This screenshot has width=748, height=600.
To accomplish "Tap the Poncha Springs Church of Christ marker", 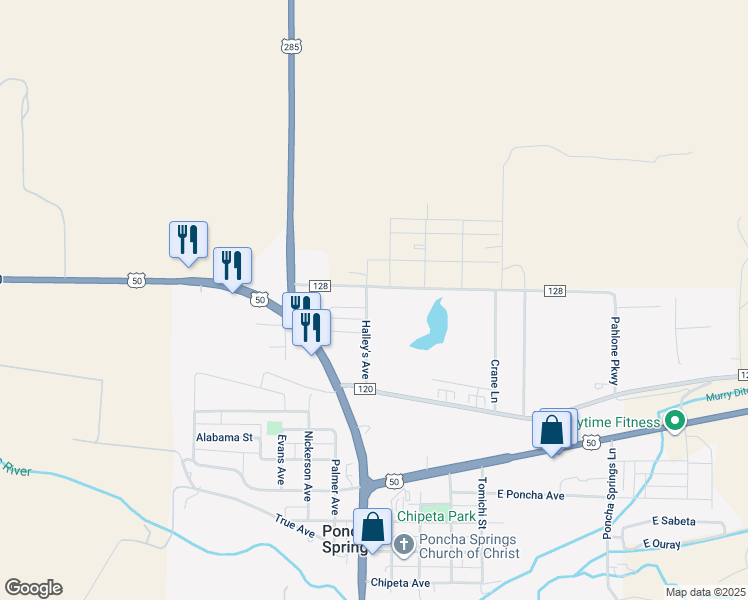I will [x=404, y=545].
